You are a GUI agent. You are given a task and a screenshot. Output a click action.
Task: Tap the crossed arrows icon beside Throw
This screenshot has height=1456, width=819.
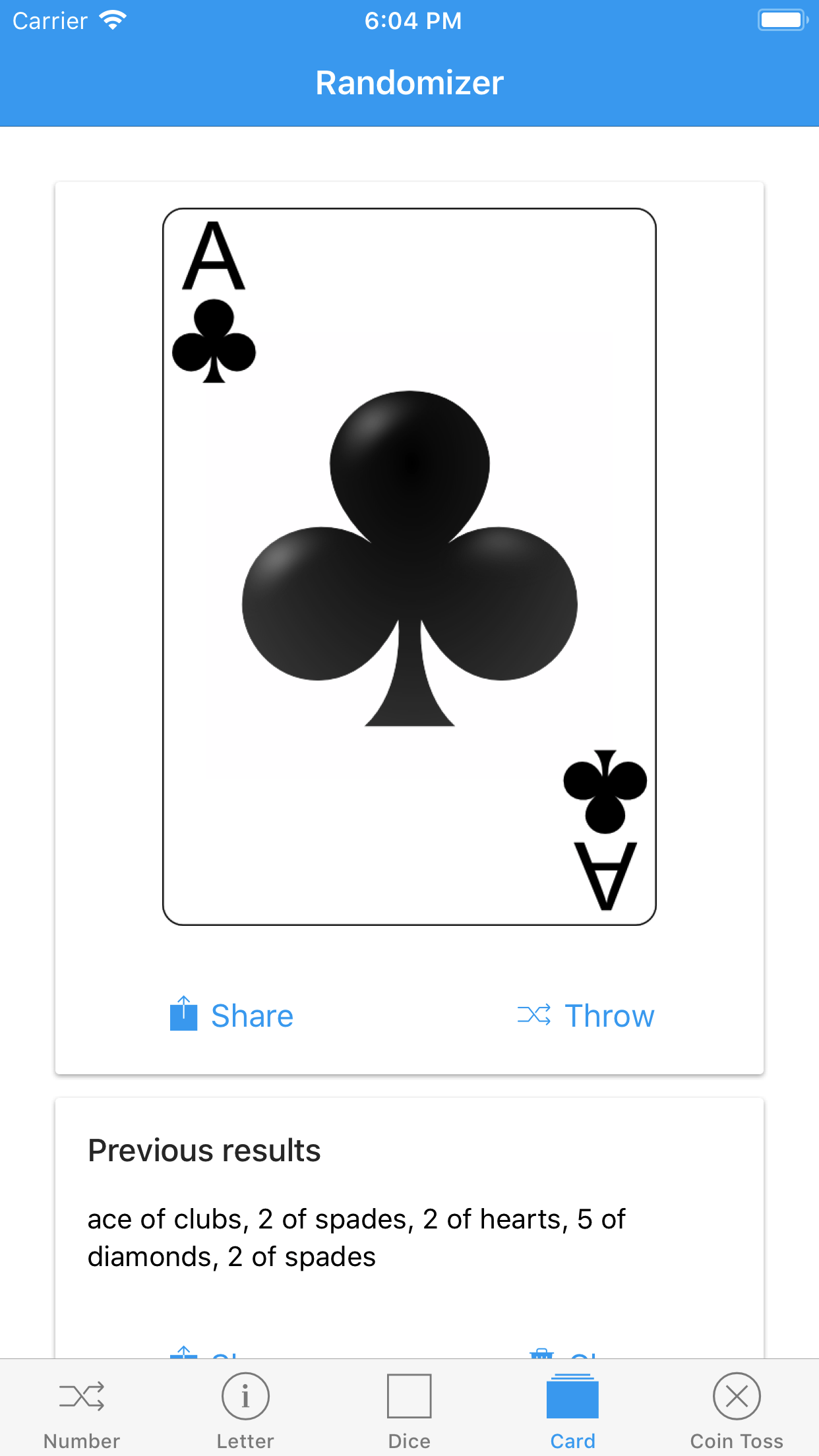[536, 1016]
